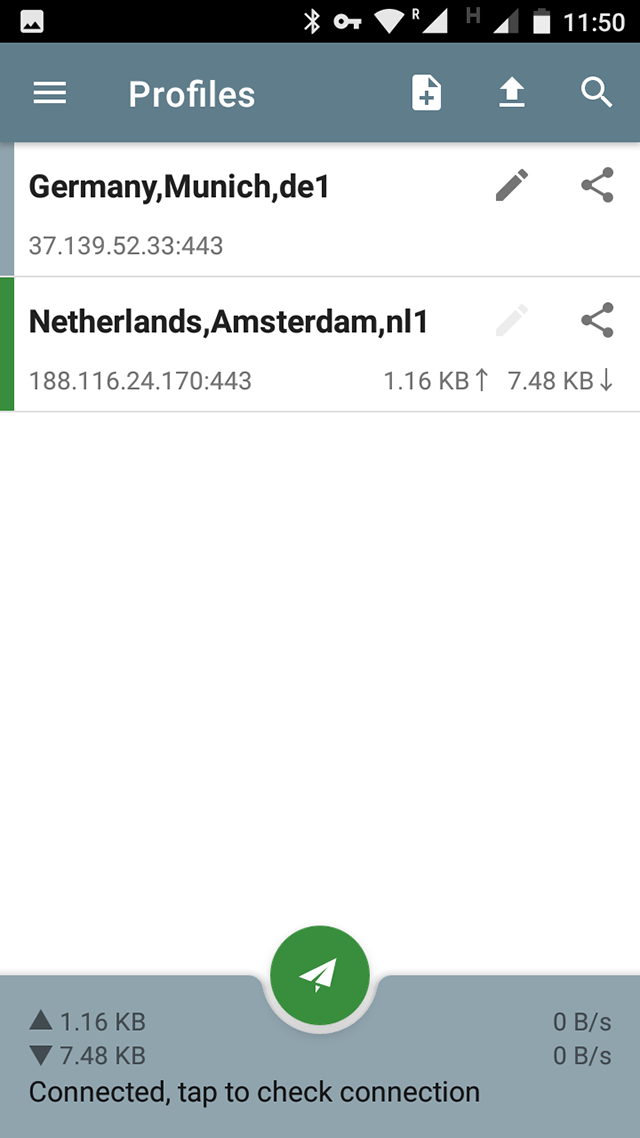Share the Netherlands,Amsterdam,nl1 profile
Viewport: 640px width, 1138px height.
pos(597,321)
